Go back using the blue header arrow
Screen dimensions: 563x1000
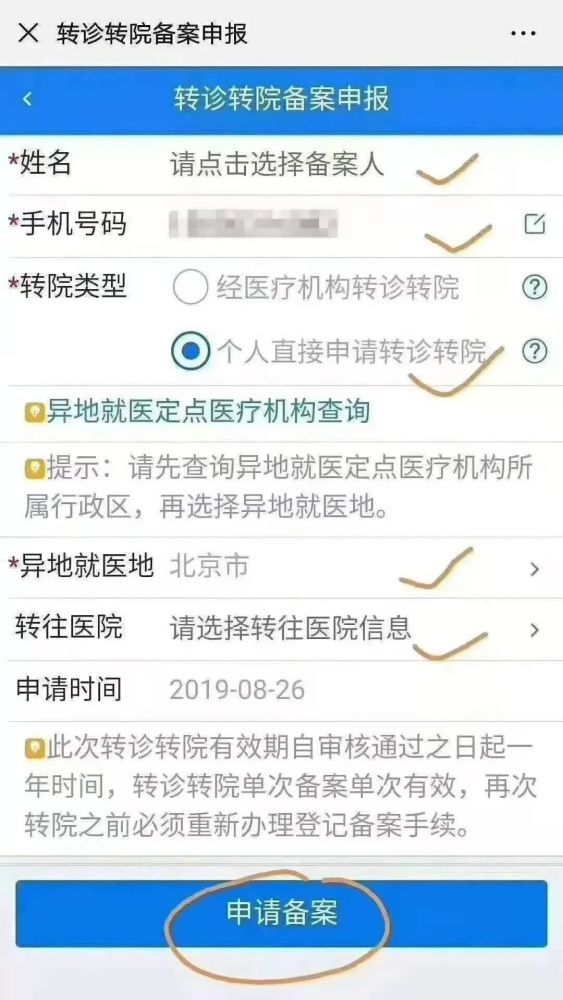[x=27, y=99]
